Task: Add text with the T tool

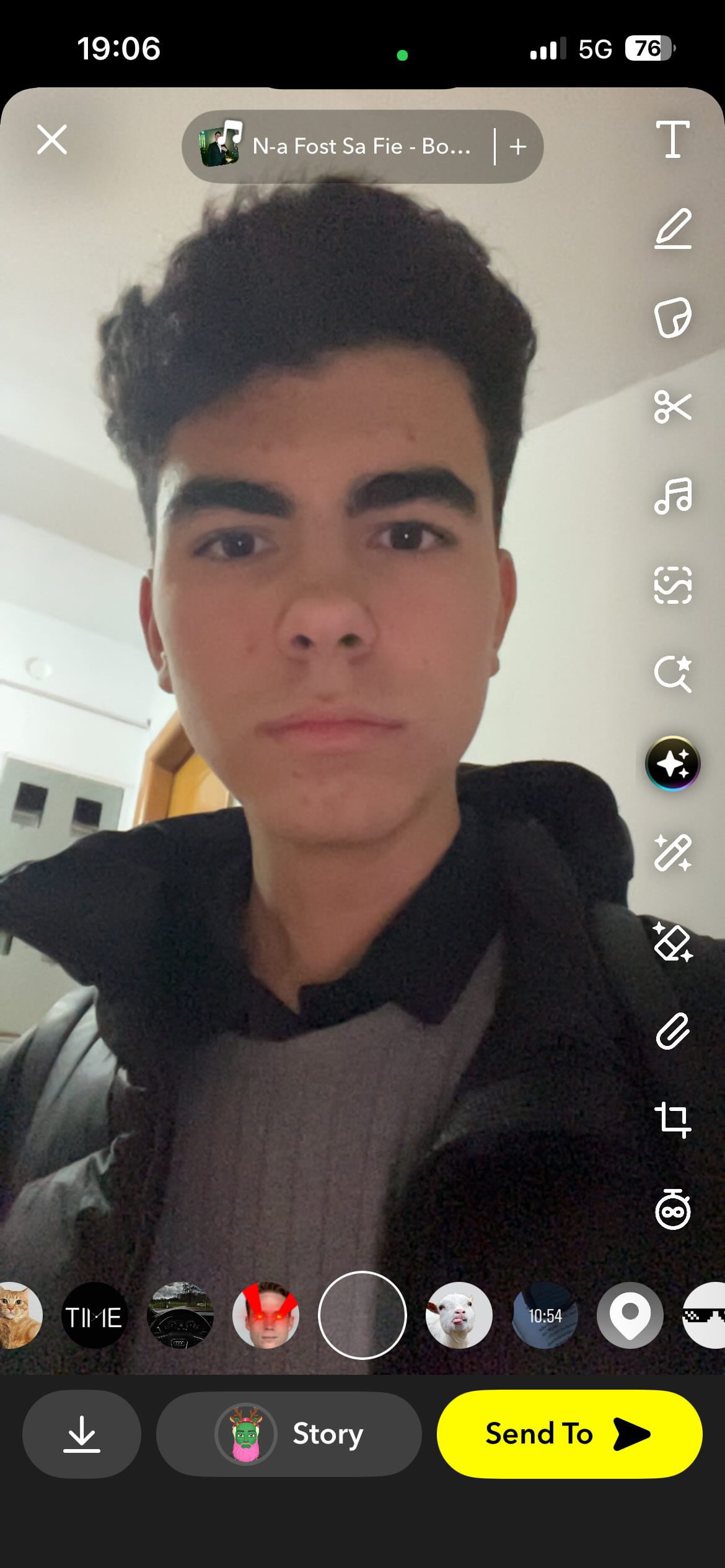Action: click(x=673, y=139)
